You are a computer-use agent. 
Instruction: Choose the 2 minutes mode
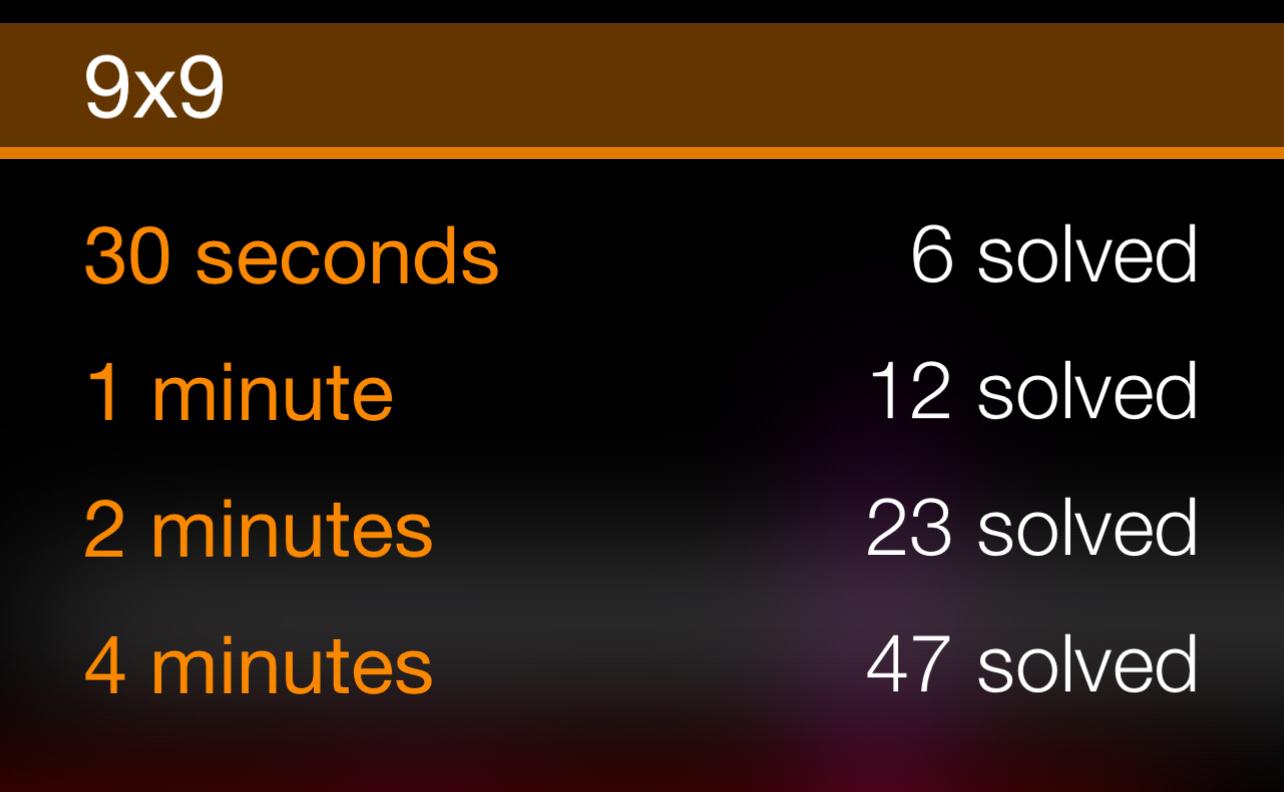click(x=258, y=529)
